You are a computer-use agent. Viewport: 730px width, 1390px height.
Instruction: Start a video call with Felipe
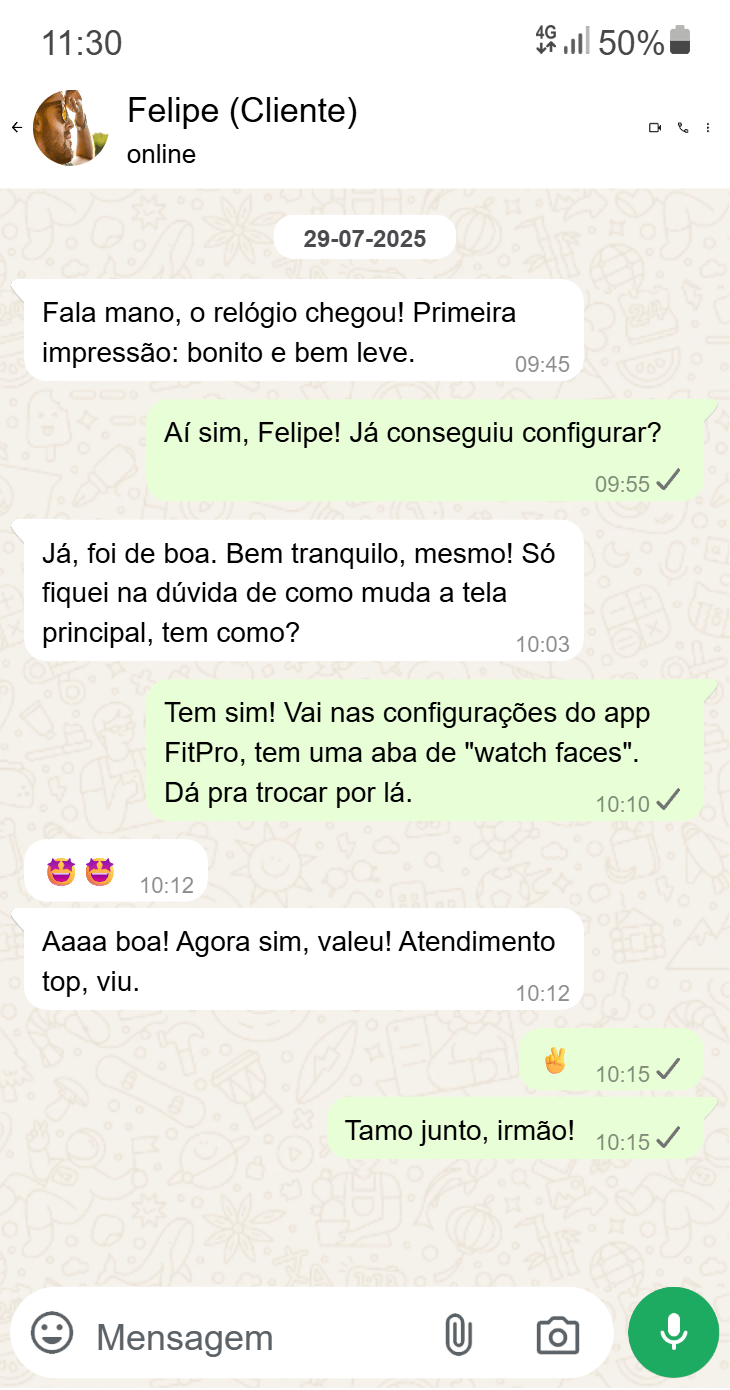655,127
